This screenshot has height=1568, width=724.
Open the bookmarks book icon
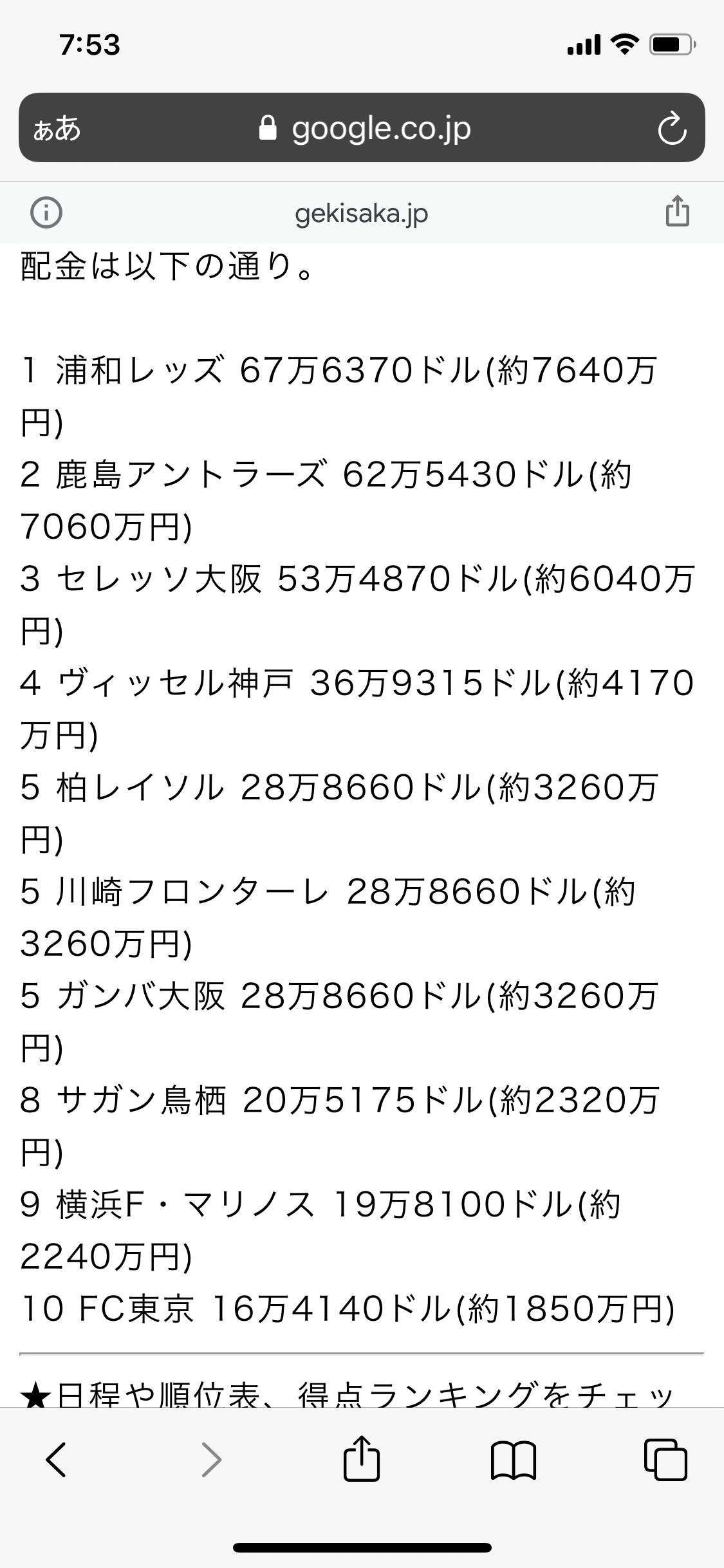[x=513, y=1459]
